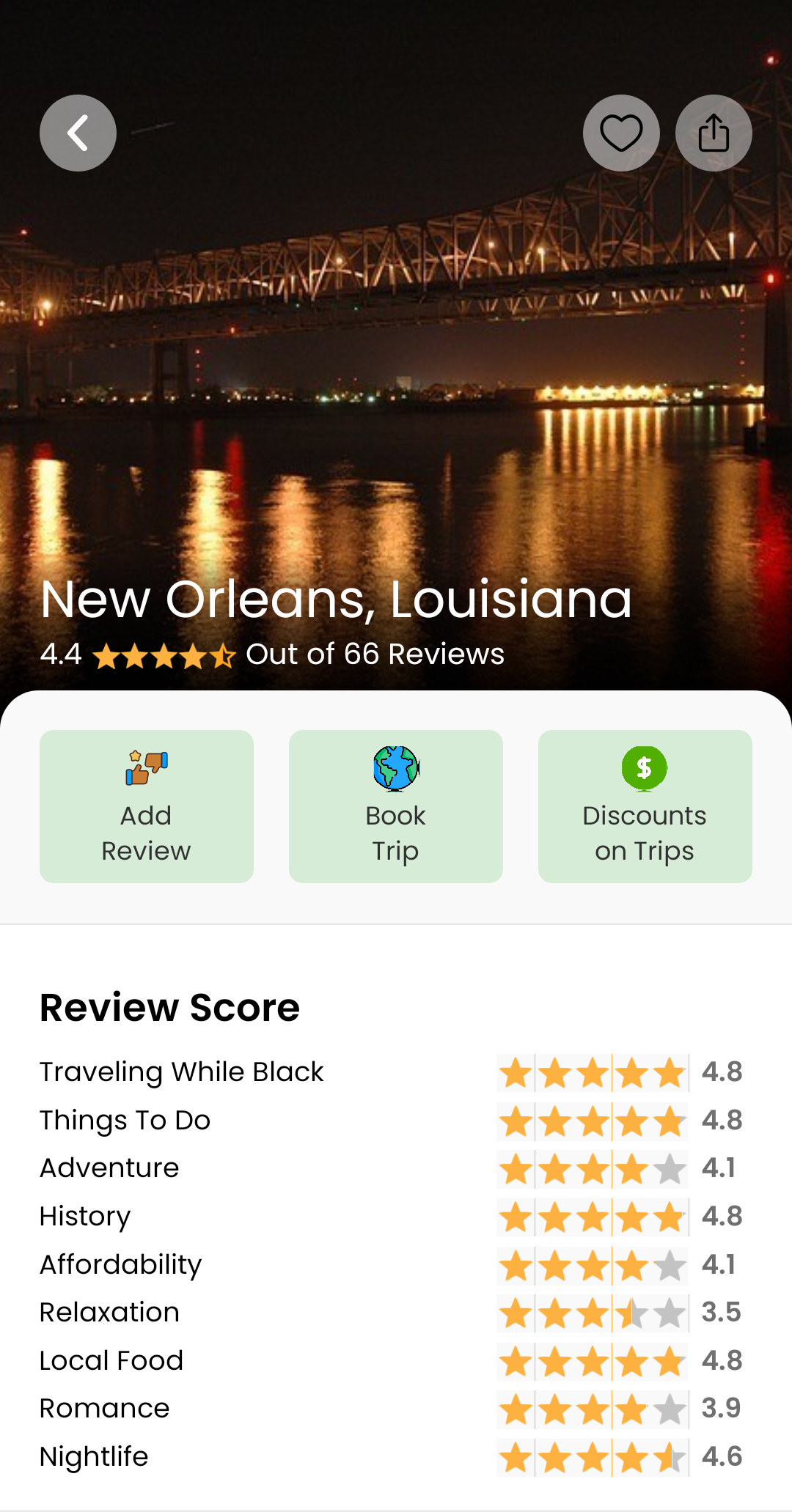
Task: View Discounts on Trips
Action: pos(645,806)
